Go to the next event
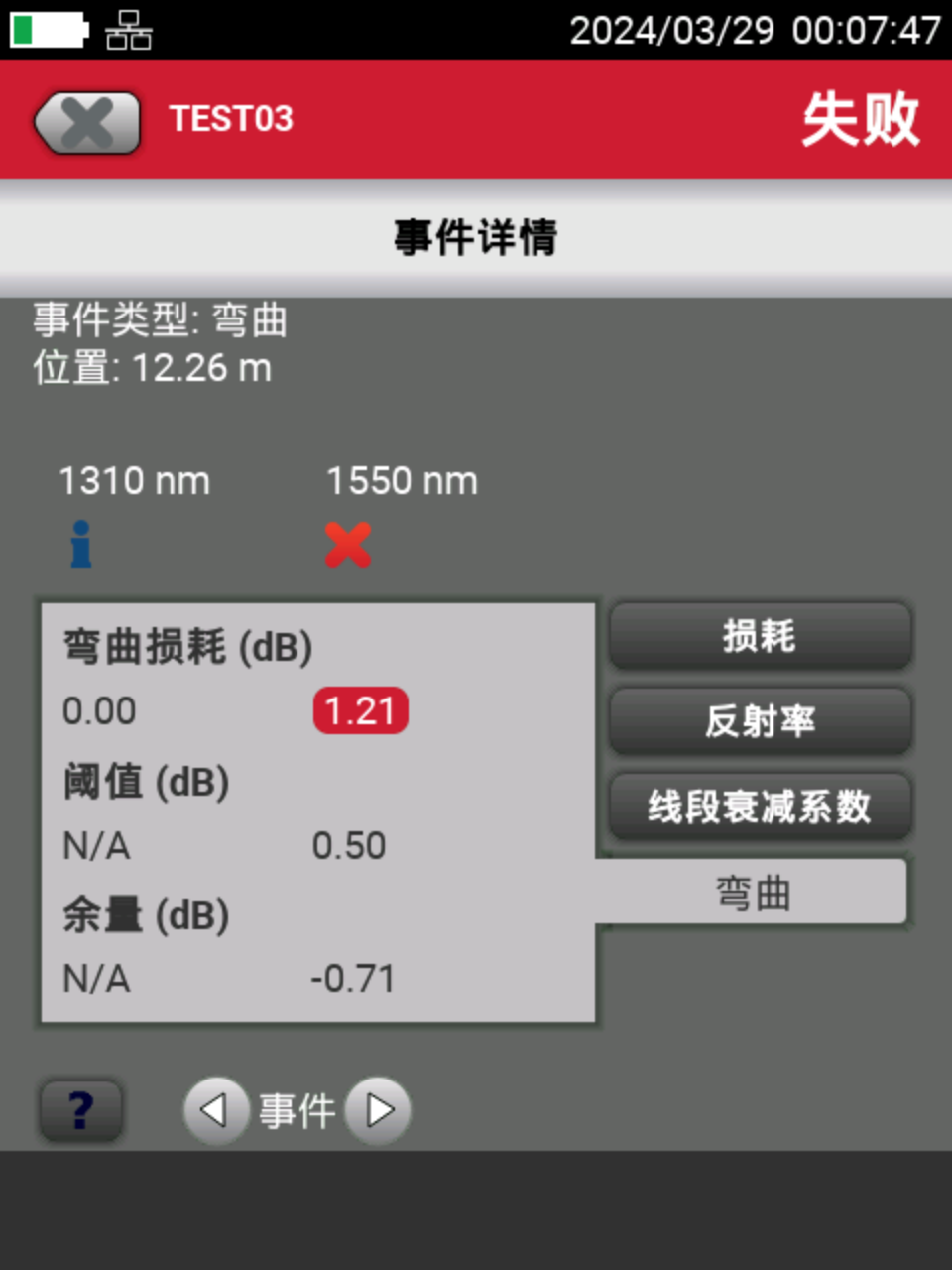This screenshot has width=952, height=1270. click(379, 1110)
